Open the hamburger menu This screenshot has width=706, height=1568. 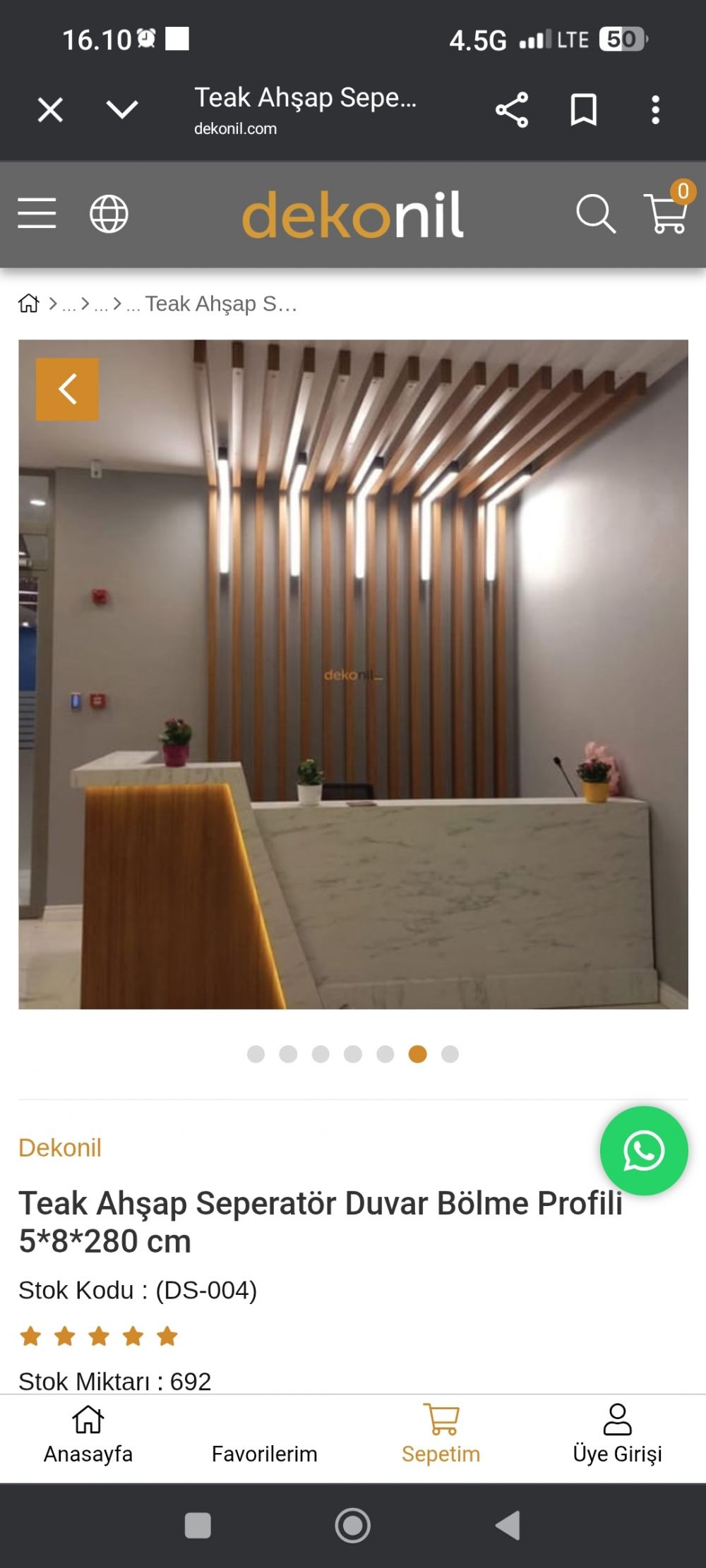click(37, 213)
